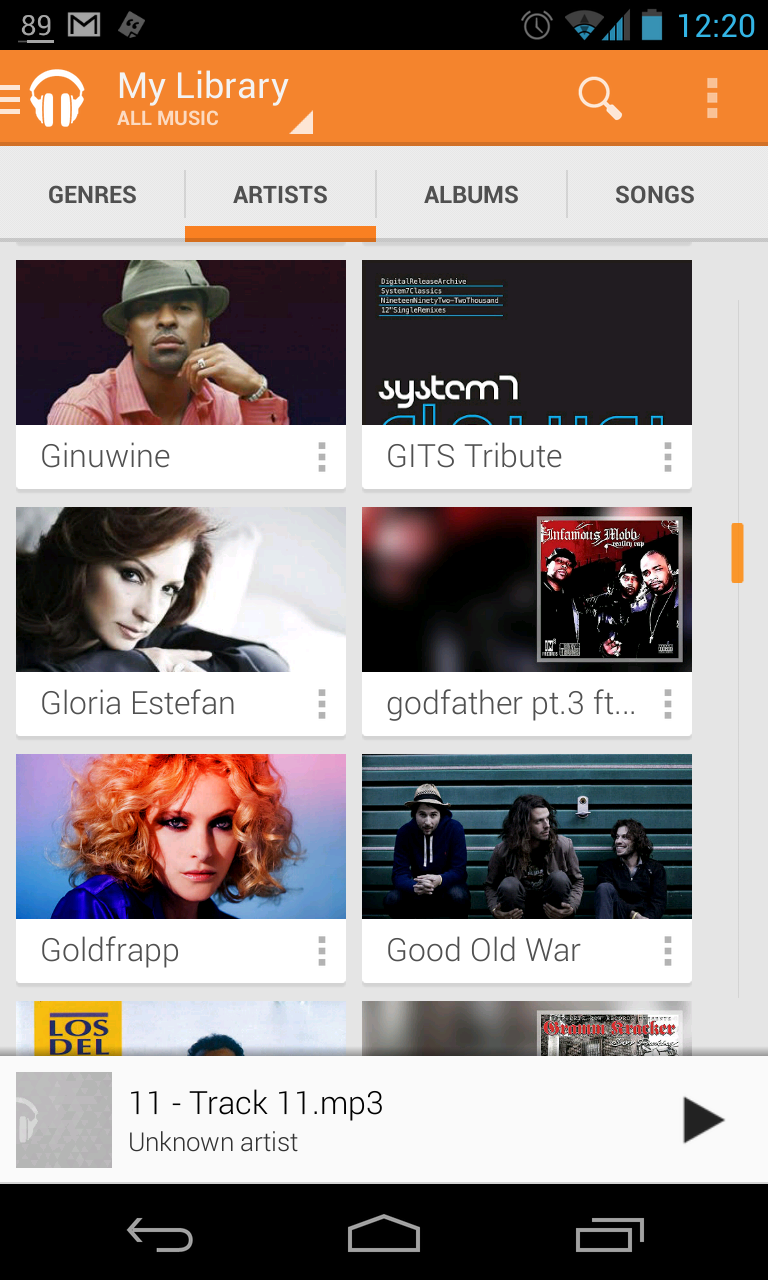768x1280 pixels.
Task: Show options menu for godfather pt.3
Action: [x=667, y=704]
